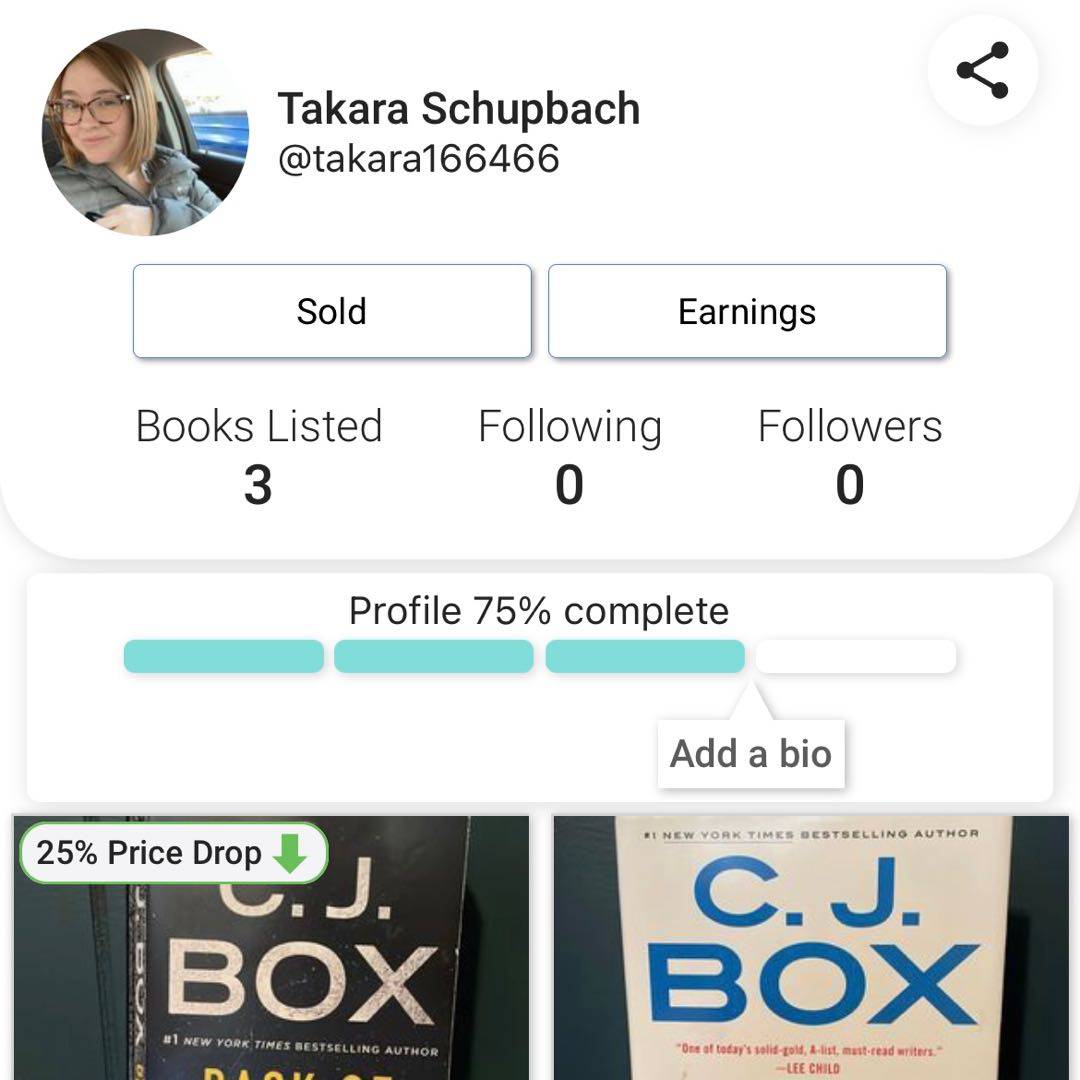
Task: Open the Books Listed count
Action: [x=259, y=456]
